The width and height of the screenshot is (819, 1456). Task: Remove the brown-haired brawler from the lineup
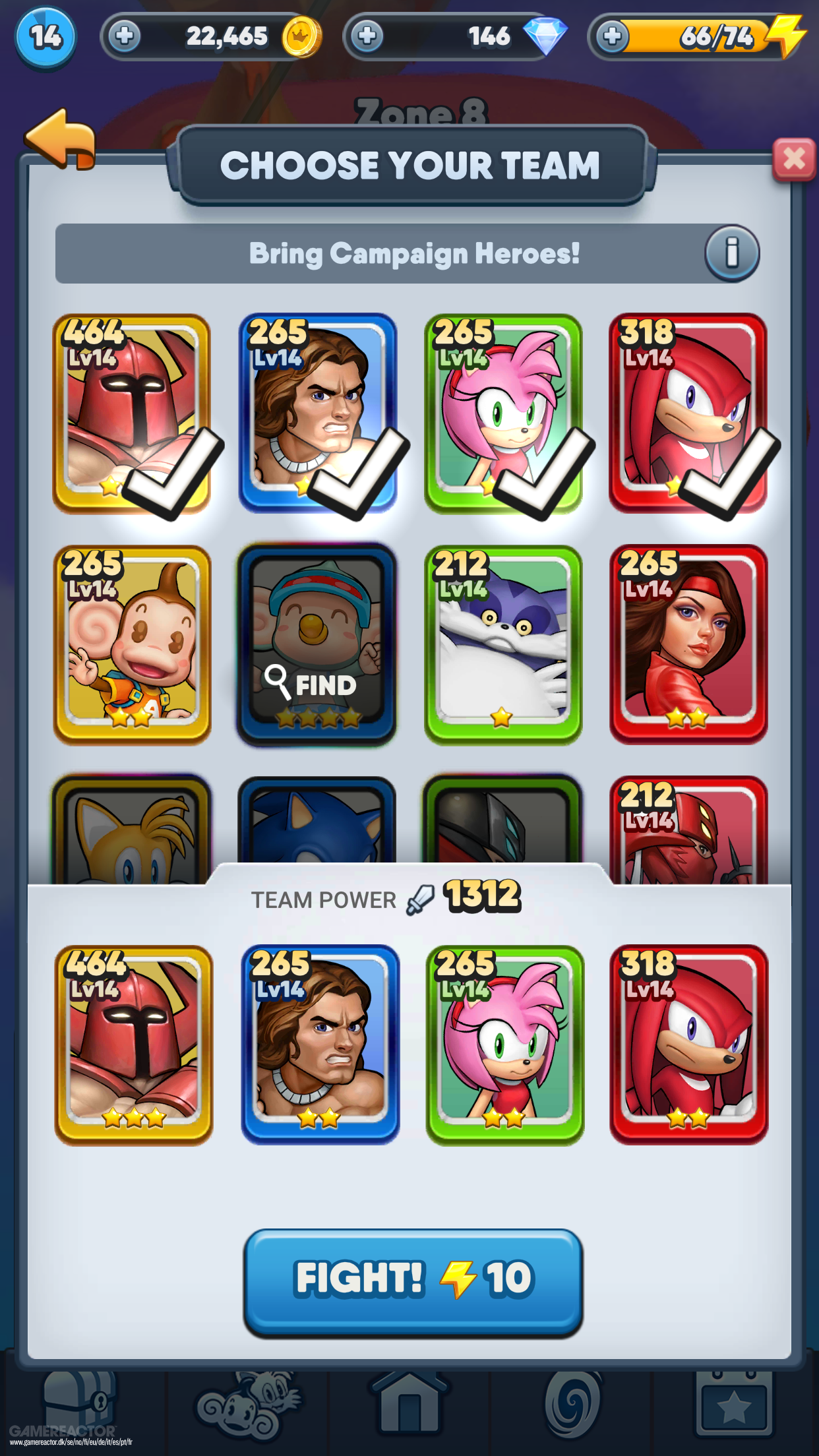[320, 1045]
